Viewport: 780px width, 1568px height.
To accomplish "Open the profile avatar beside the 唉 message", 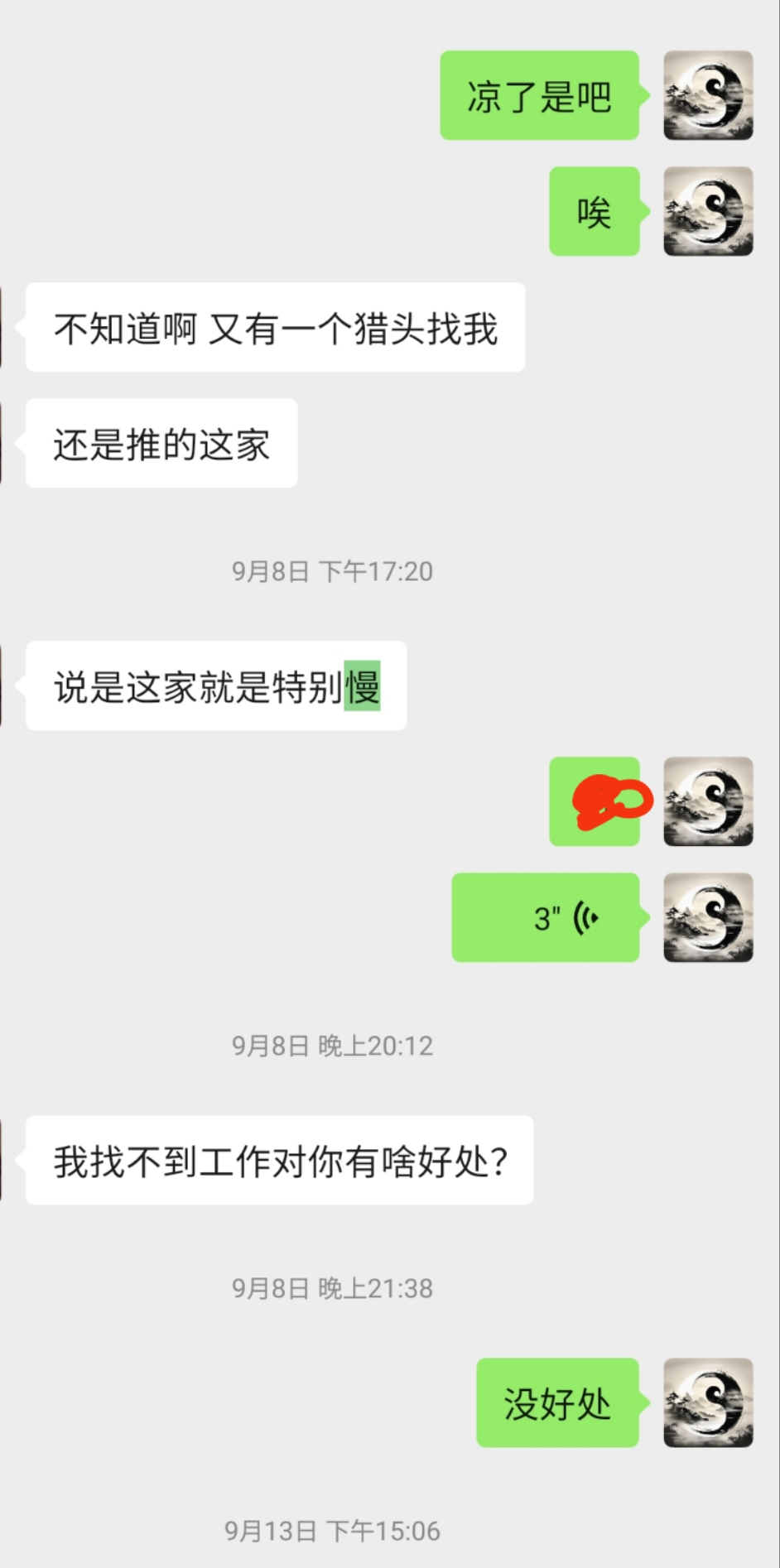I will click(x=708, y=211).
